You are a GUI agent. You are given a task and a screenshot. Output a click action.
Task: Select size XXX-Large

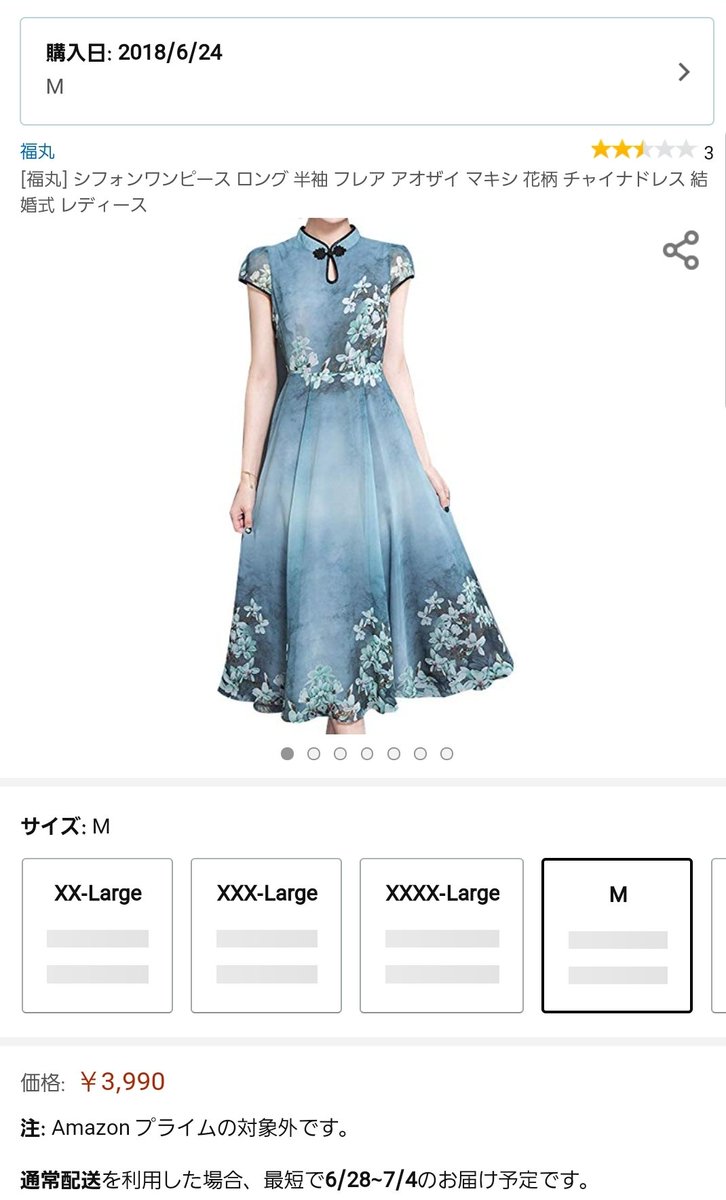(x=266, y=935)
